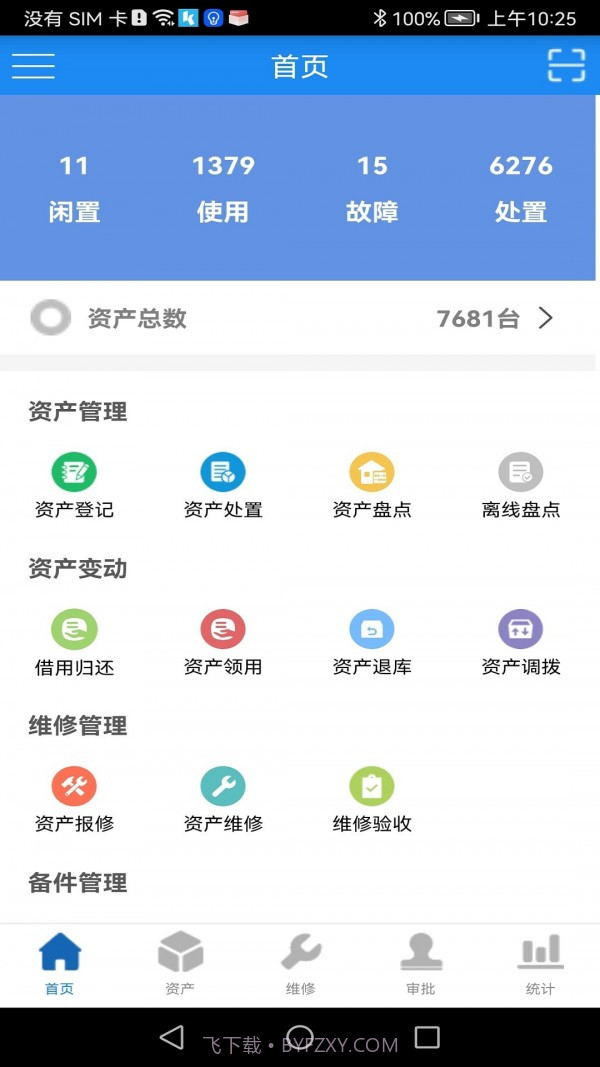Open the scan code icon
The width and height of the screenshot is (600, 1067).
pos(566,66)
